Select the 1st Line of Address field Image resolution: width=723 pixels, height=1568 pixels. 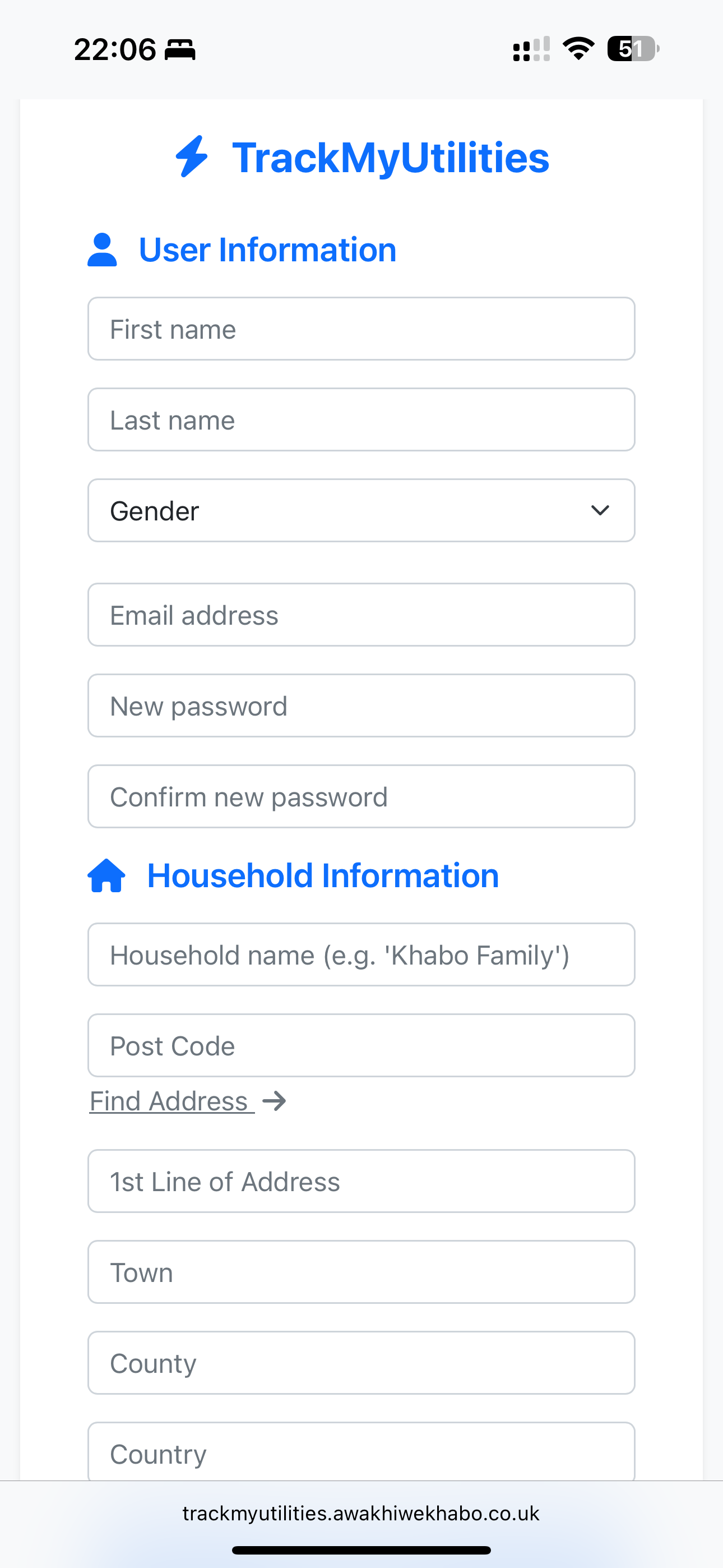(x=361, y=1181)
